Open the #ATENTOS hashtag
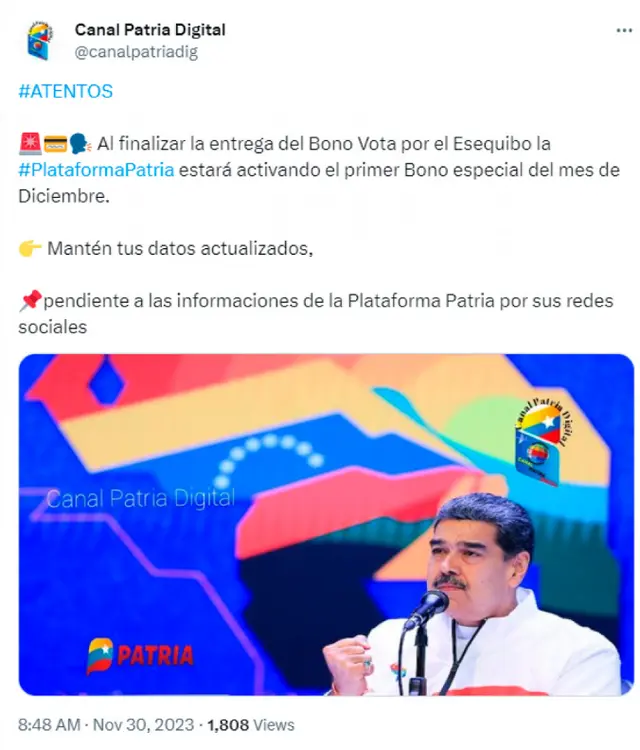 coord(65,91)
